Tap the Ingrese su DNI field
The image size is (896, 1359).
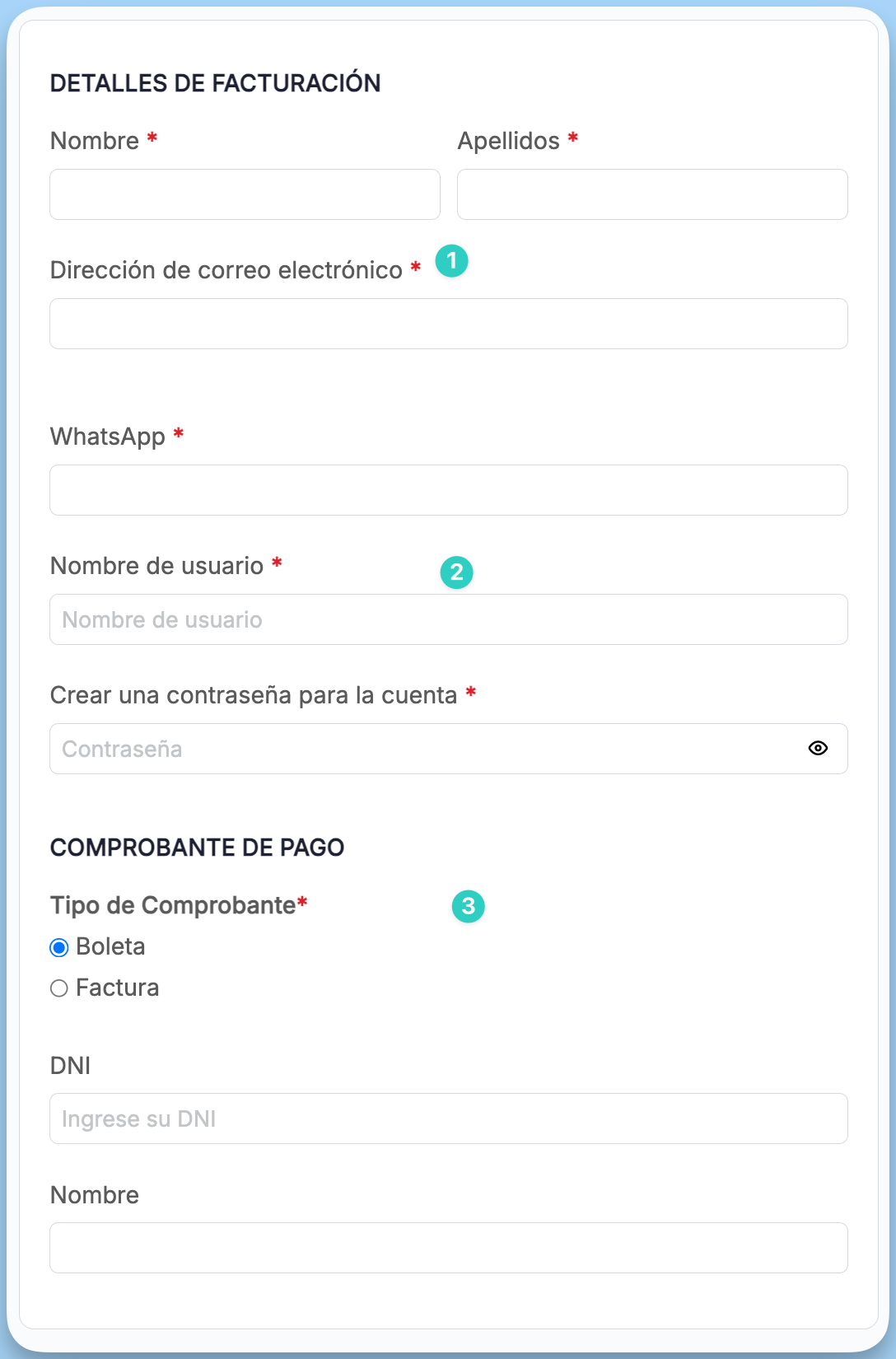pos(449,1118)
